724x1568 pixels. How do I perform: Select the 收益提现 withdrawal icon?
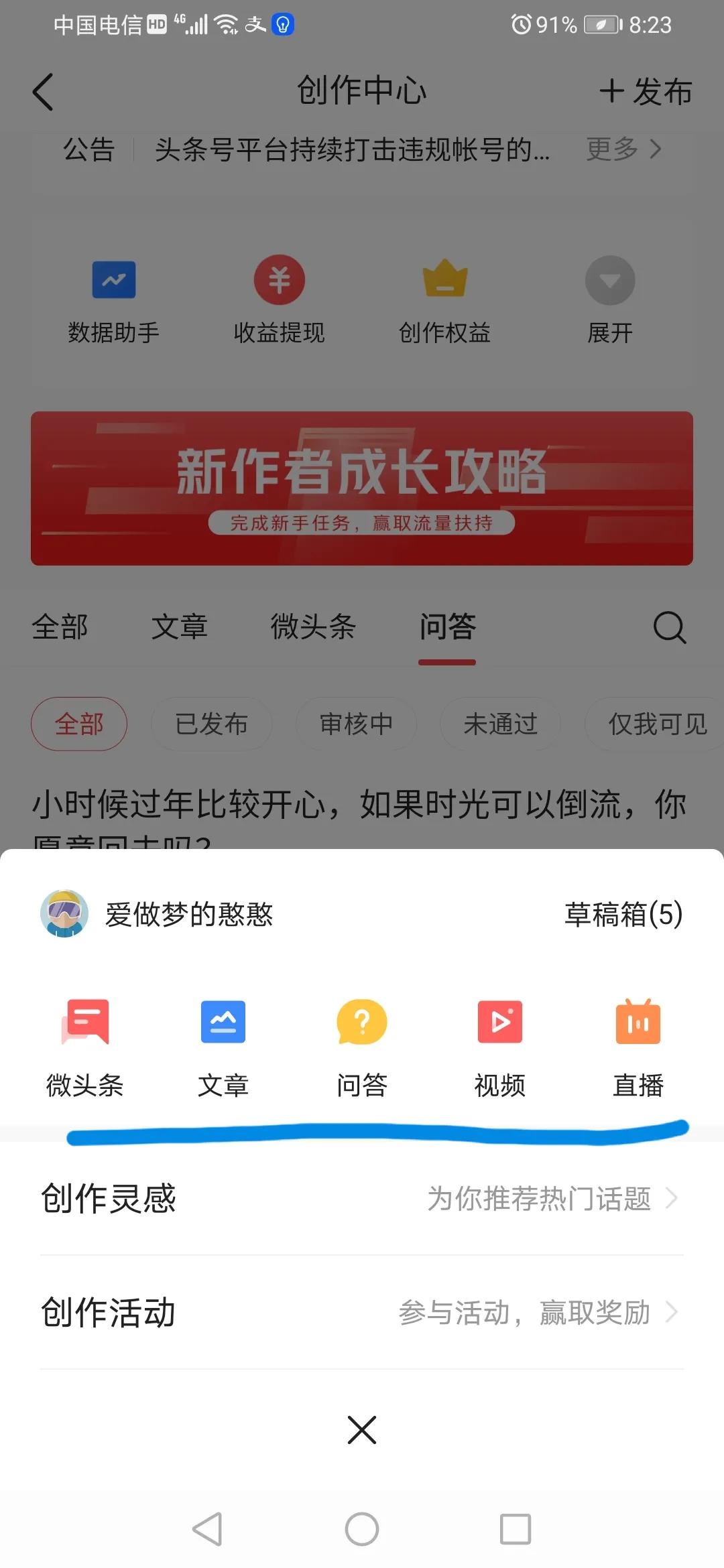279,298
